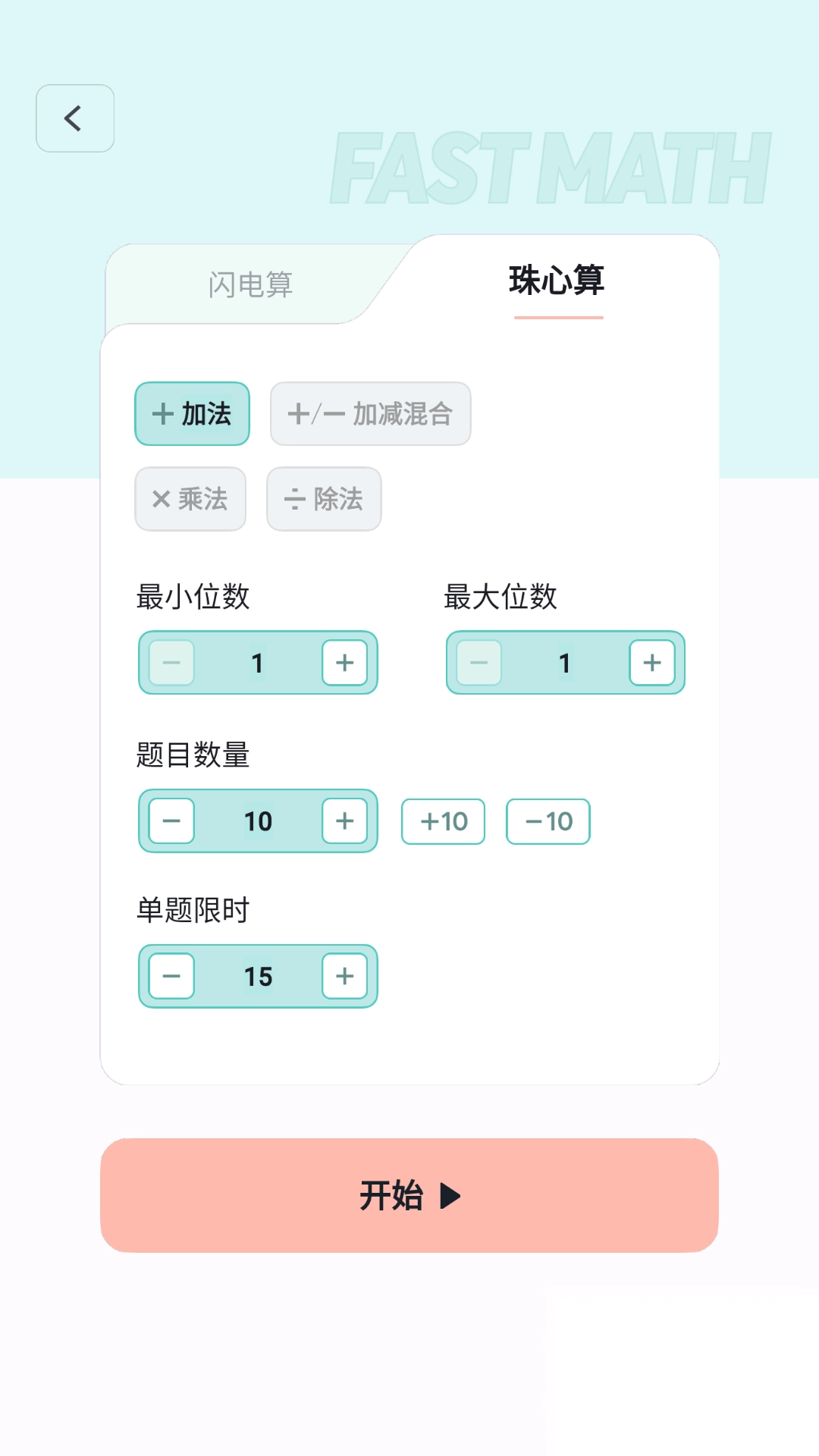Select the 加法 addition mode
This screenshot has width=819, height=1456.
192,414
